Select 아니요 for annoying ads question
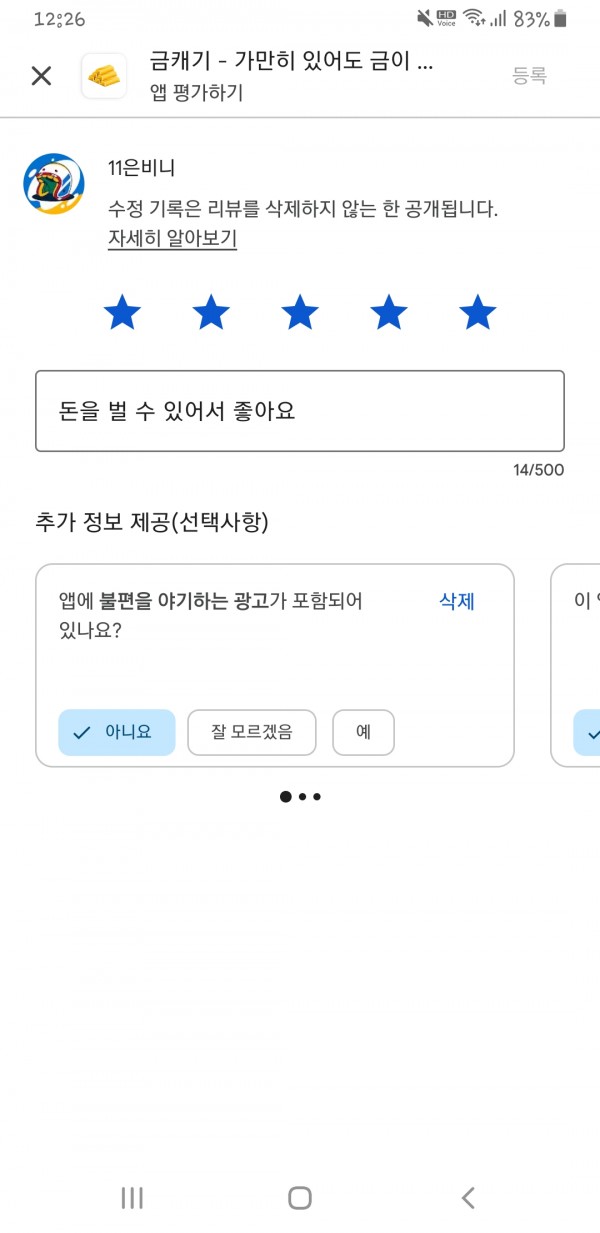The image size is (600, 1233). click(x=117, y=732)
